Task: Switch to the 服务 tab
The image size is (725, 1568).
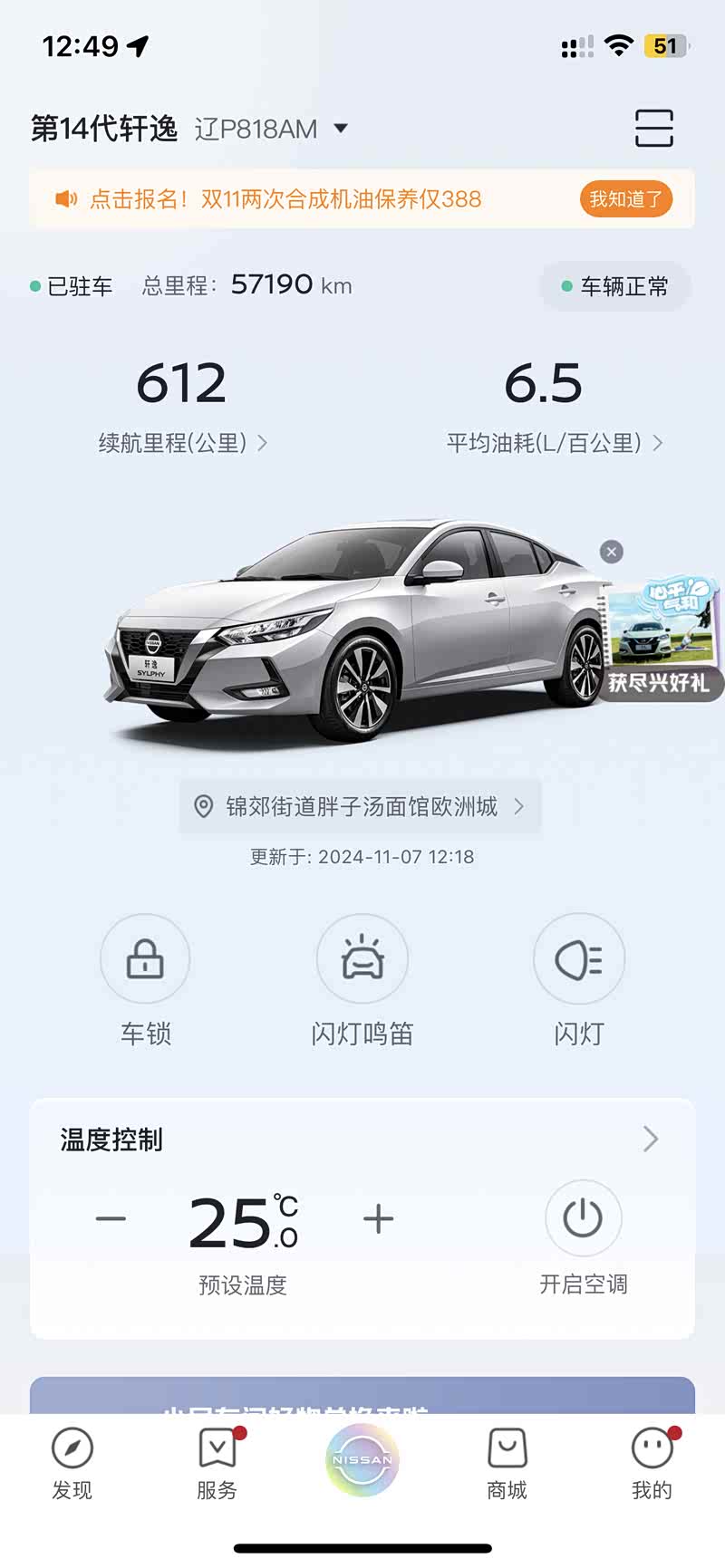Action: [217, 1464]
